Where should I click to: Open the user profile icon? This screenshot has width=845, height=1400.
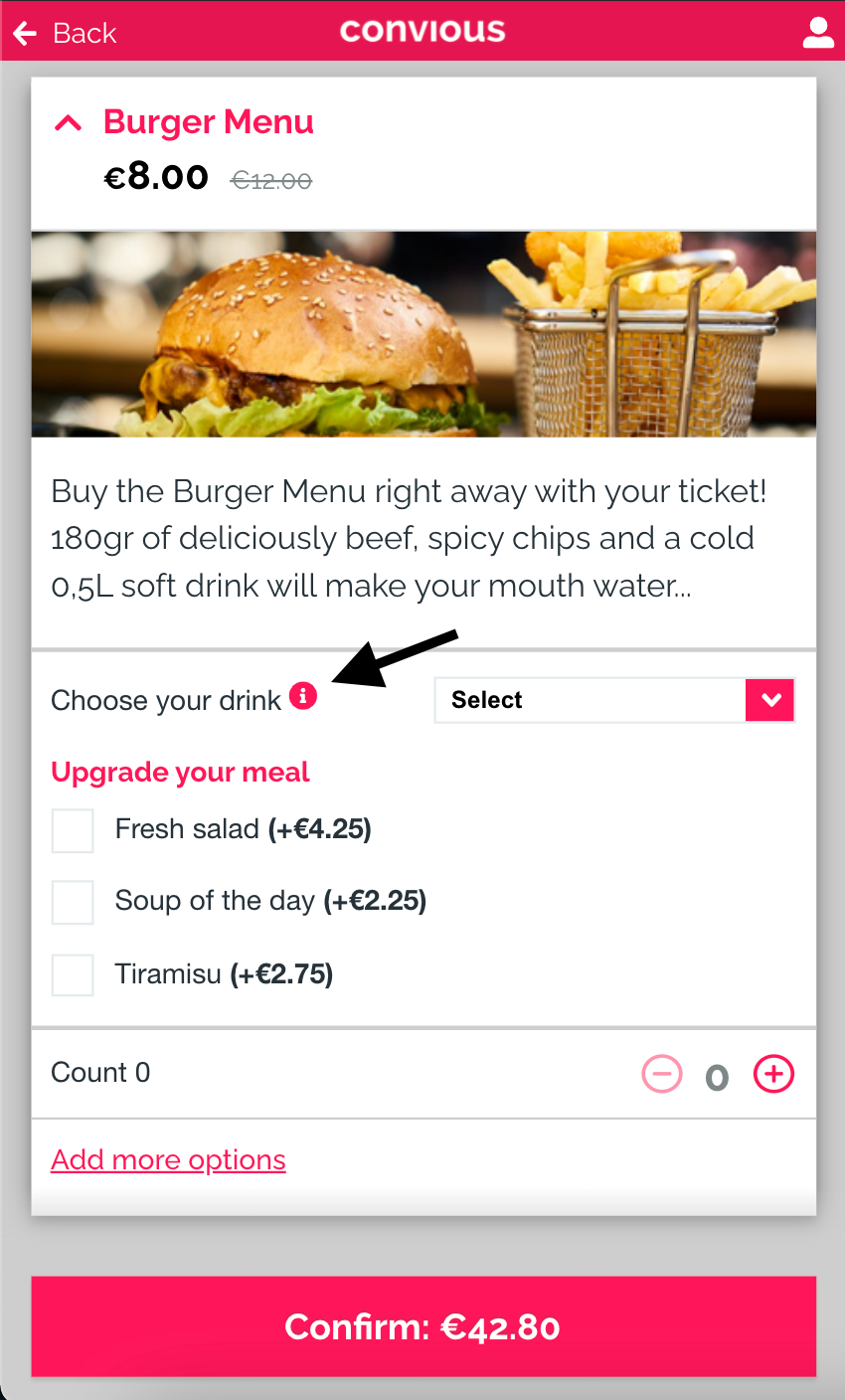pyautogui.click(x=818, y=33)
